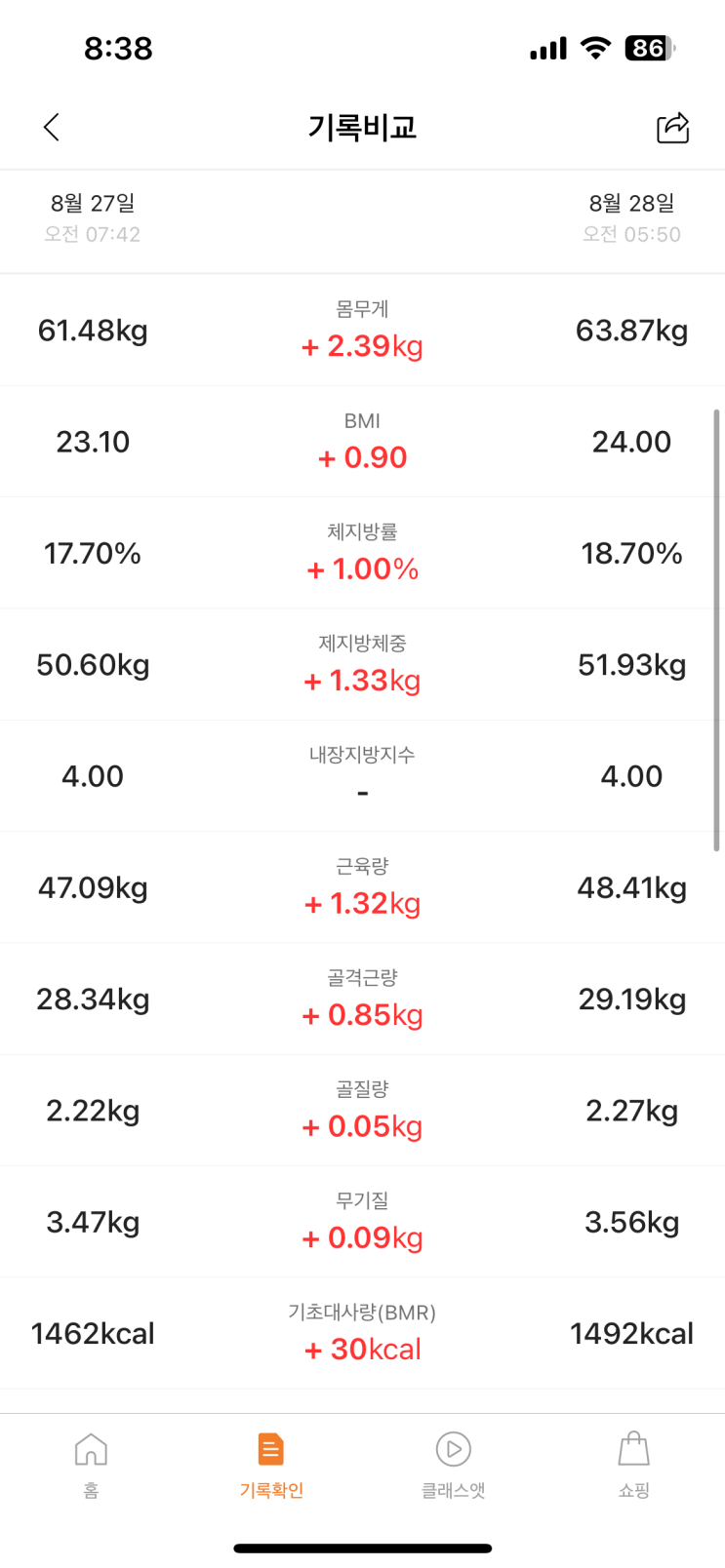This screenshot has height=1568, width=725.
Task: Open the 기록확인 tab
Action: [x=271, y=1464]
